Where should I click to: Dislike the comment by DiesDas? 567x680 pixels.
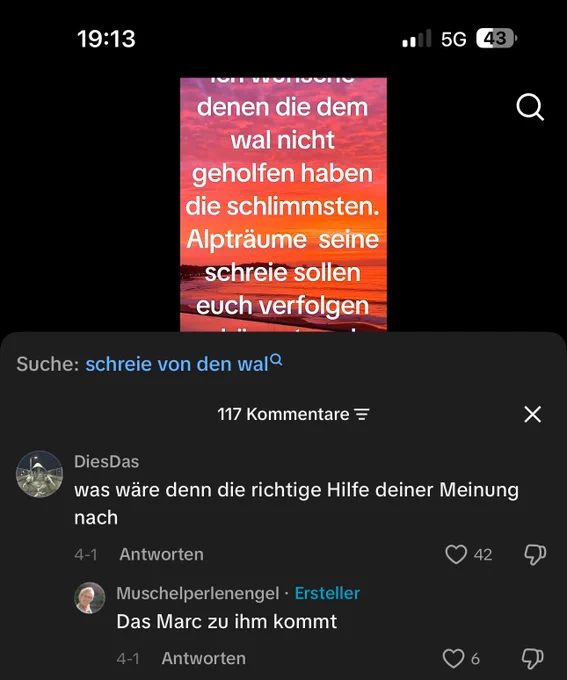(x=535, y=555)
